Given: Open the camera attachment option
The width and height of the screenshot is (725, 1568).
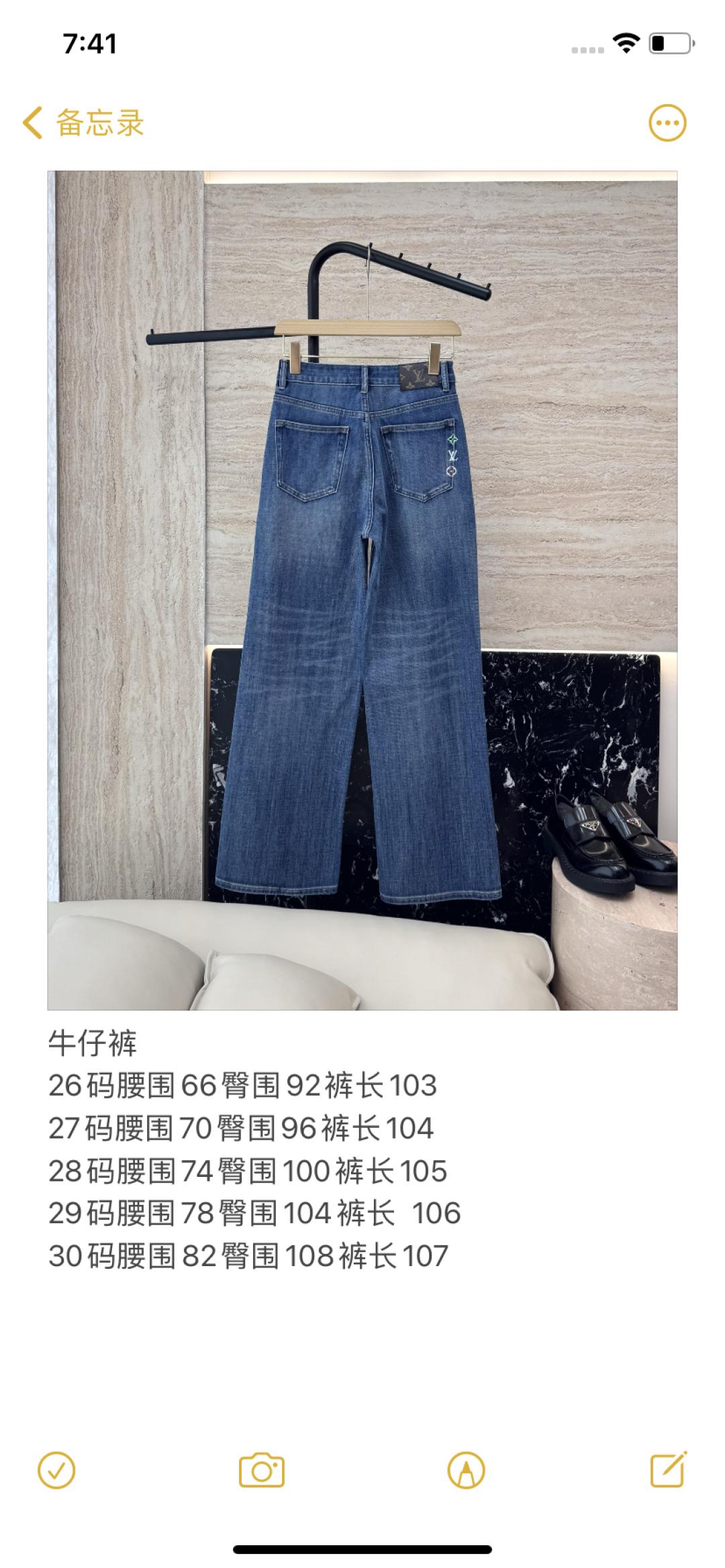Looking at the screenshot, I should [262, 1471].
